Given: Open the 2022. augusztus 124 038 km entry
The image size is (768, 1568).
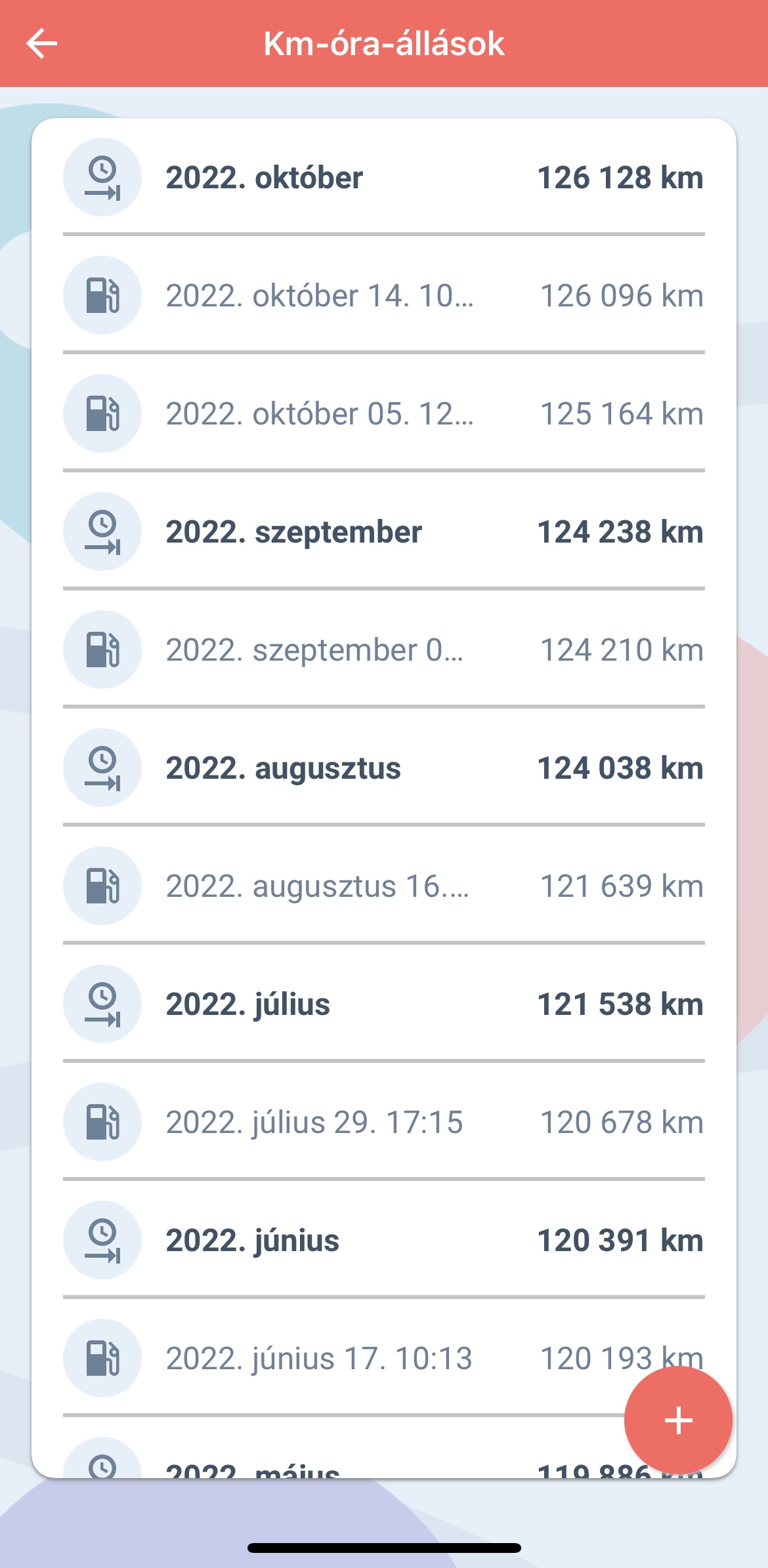Looking at the screenshot, I should (x=384, y=768).
